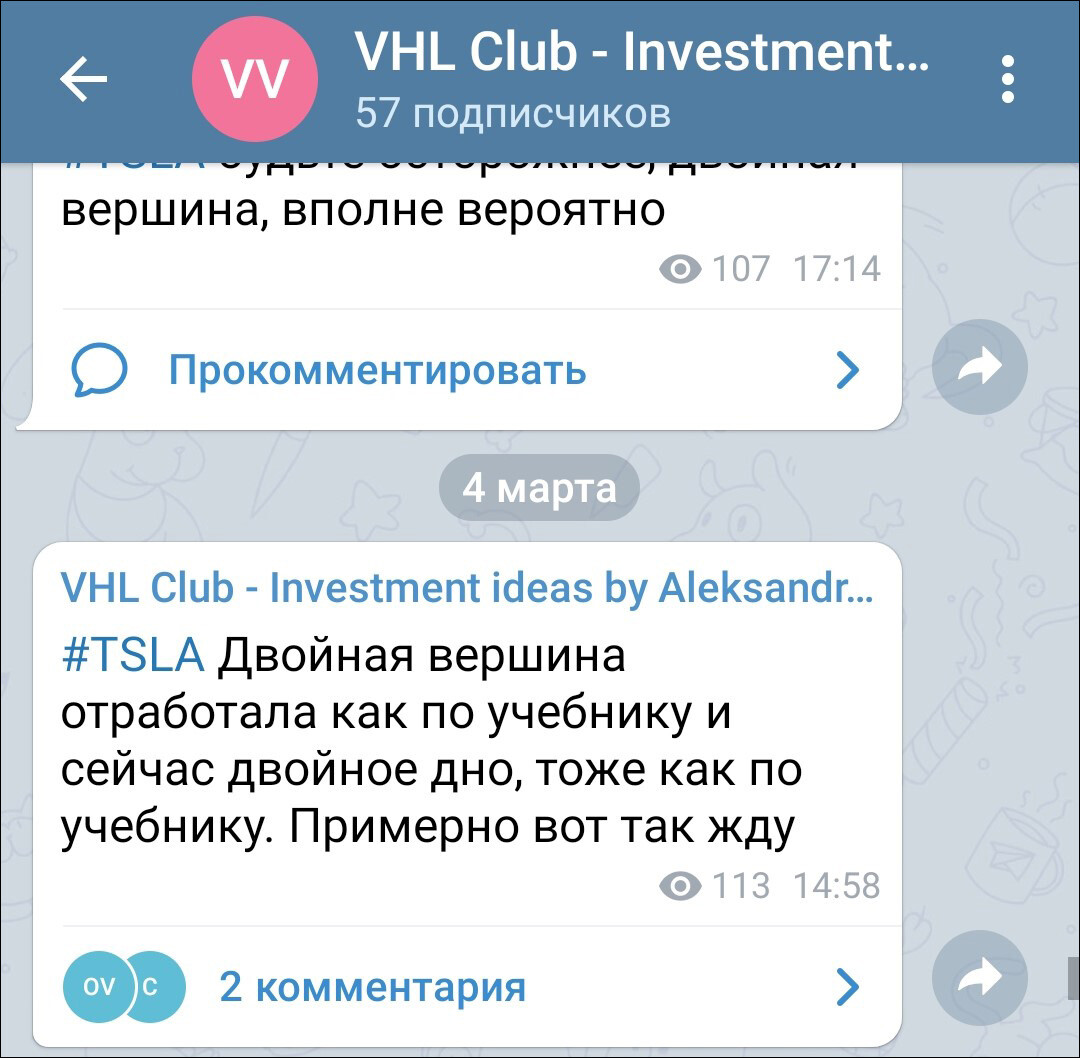Share the 17:14 post using the forward arrow
Screen dimensions: 1080x1058
pos(979,368)
